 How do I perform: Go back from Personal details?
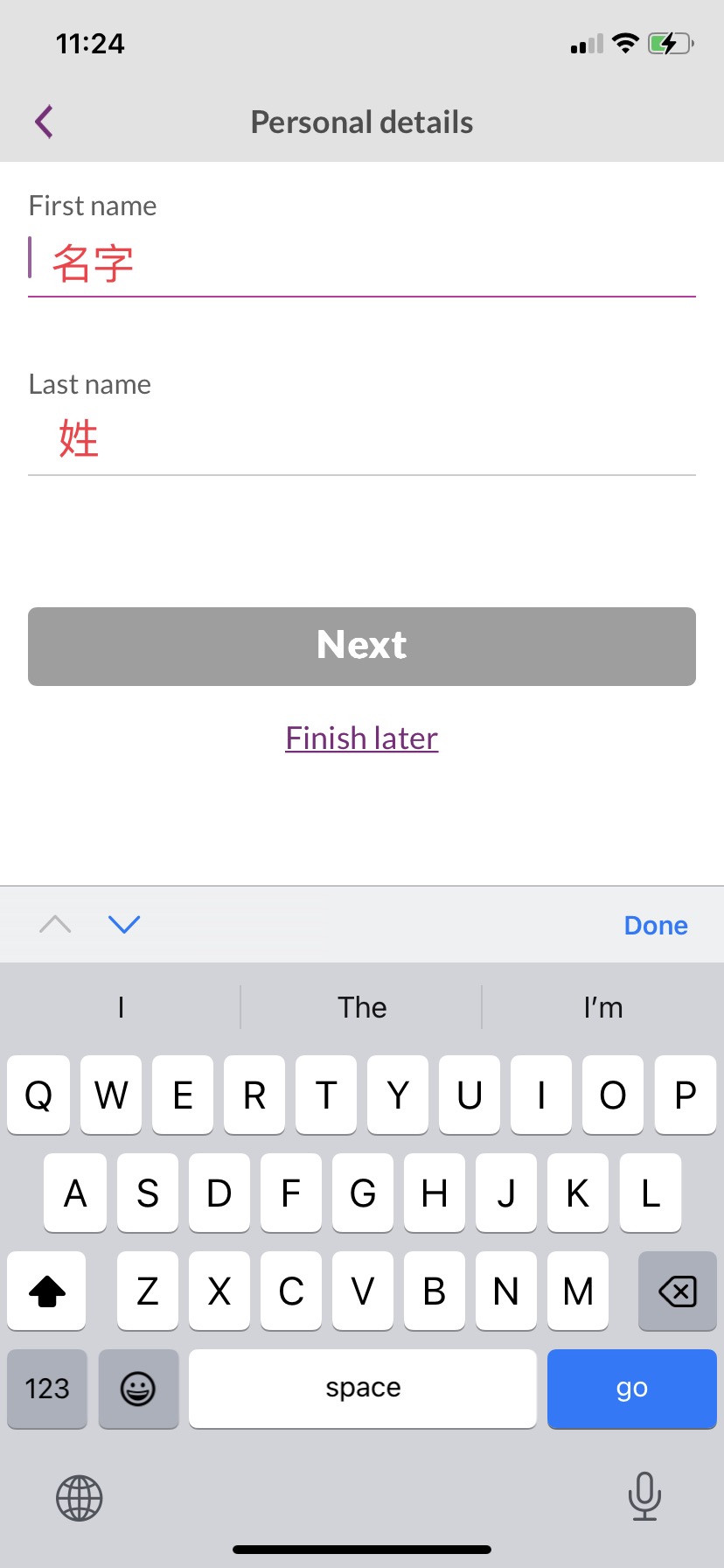click(45, 122)
